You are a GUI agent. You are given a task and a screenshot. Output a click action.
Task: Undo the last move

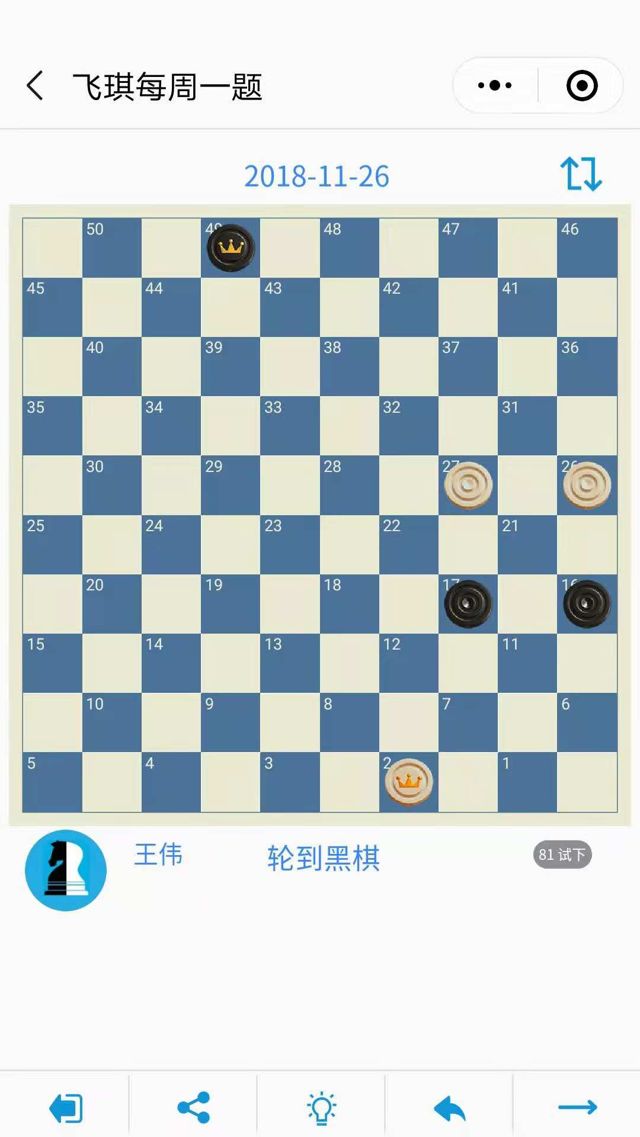point(449,1107)
